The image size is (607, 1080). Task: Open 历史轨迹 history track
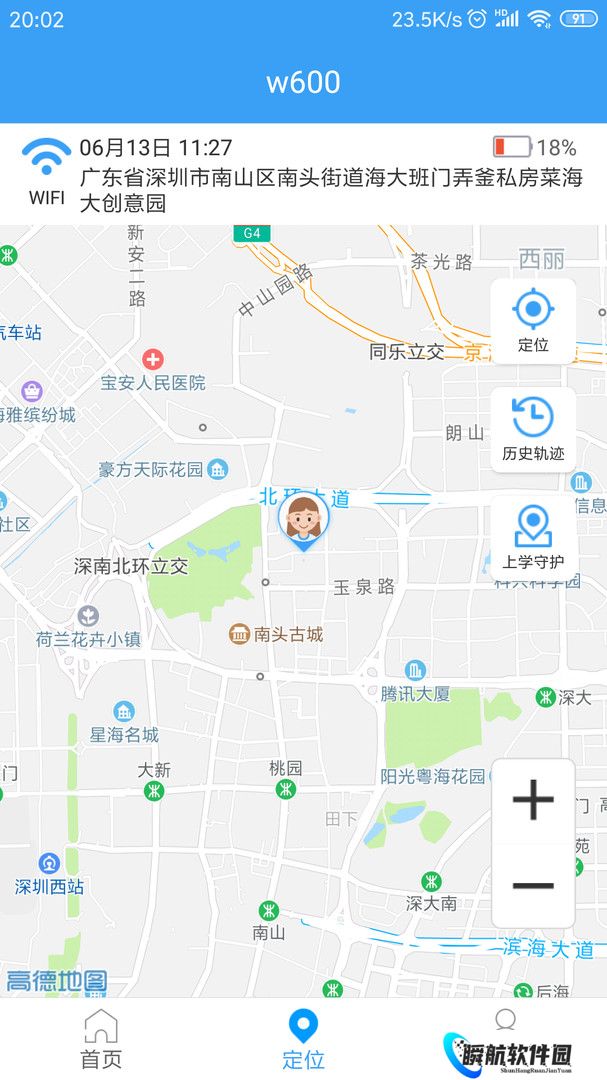pos(533,428)
